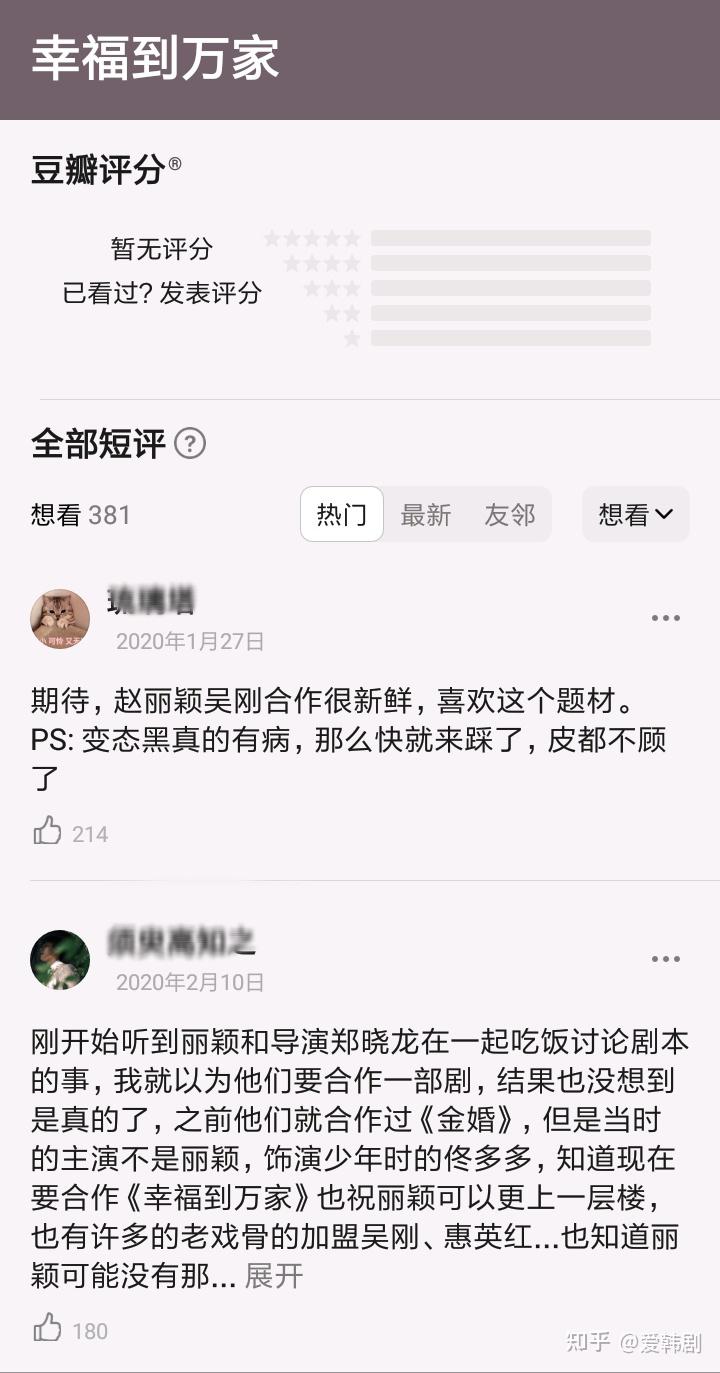Switch to the 热门 comments tab

pos(342,515)
